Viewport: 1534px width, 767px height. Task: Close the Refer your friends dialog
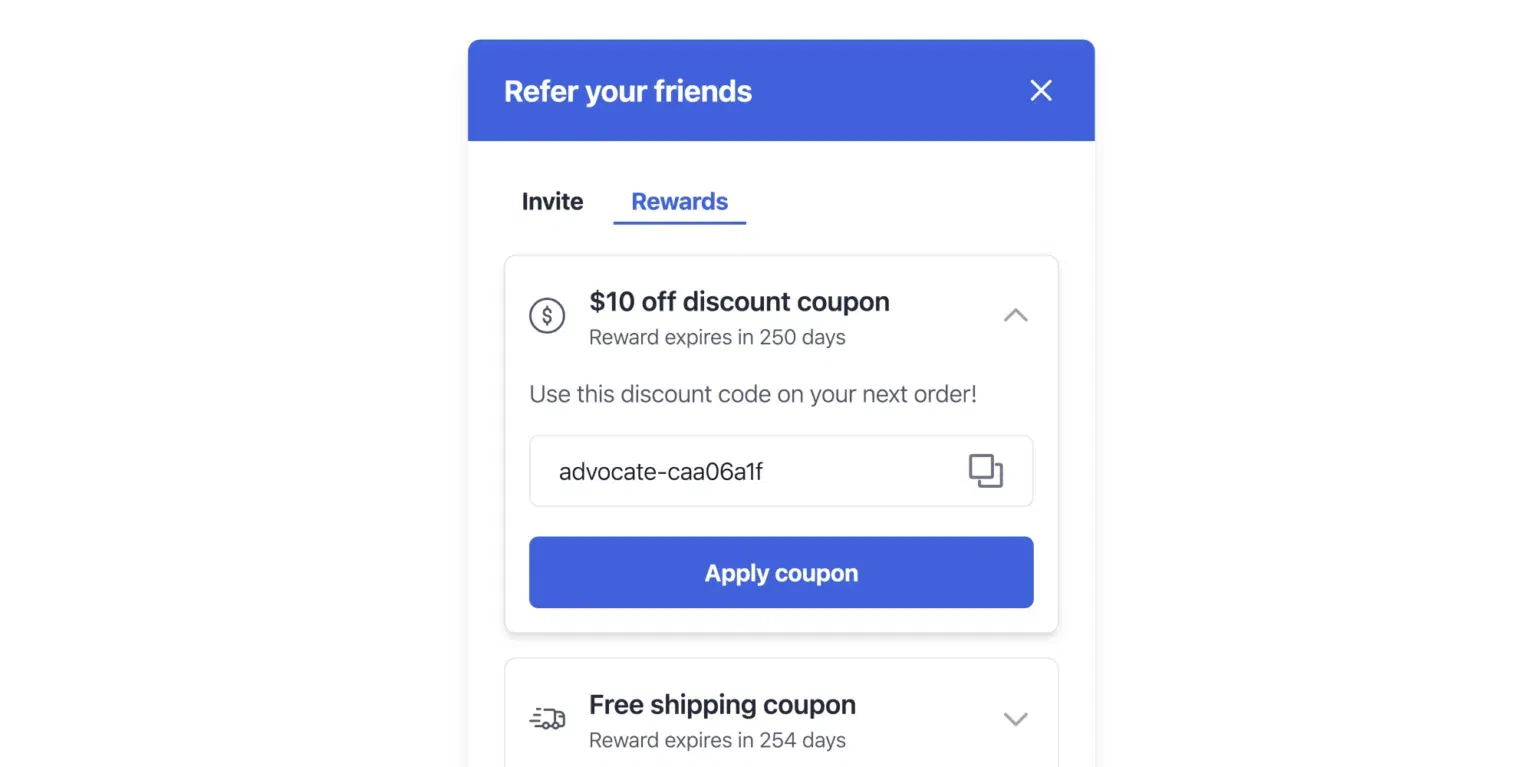[1040, 91]
